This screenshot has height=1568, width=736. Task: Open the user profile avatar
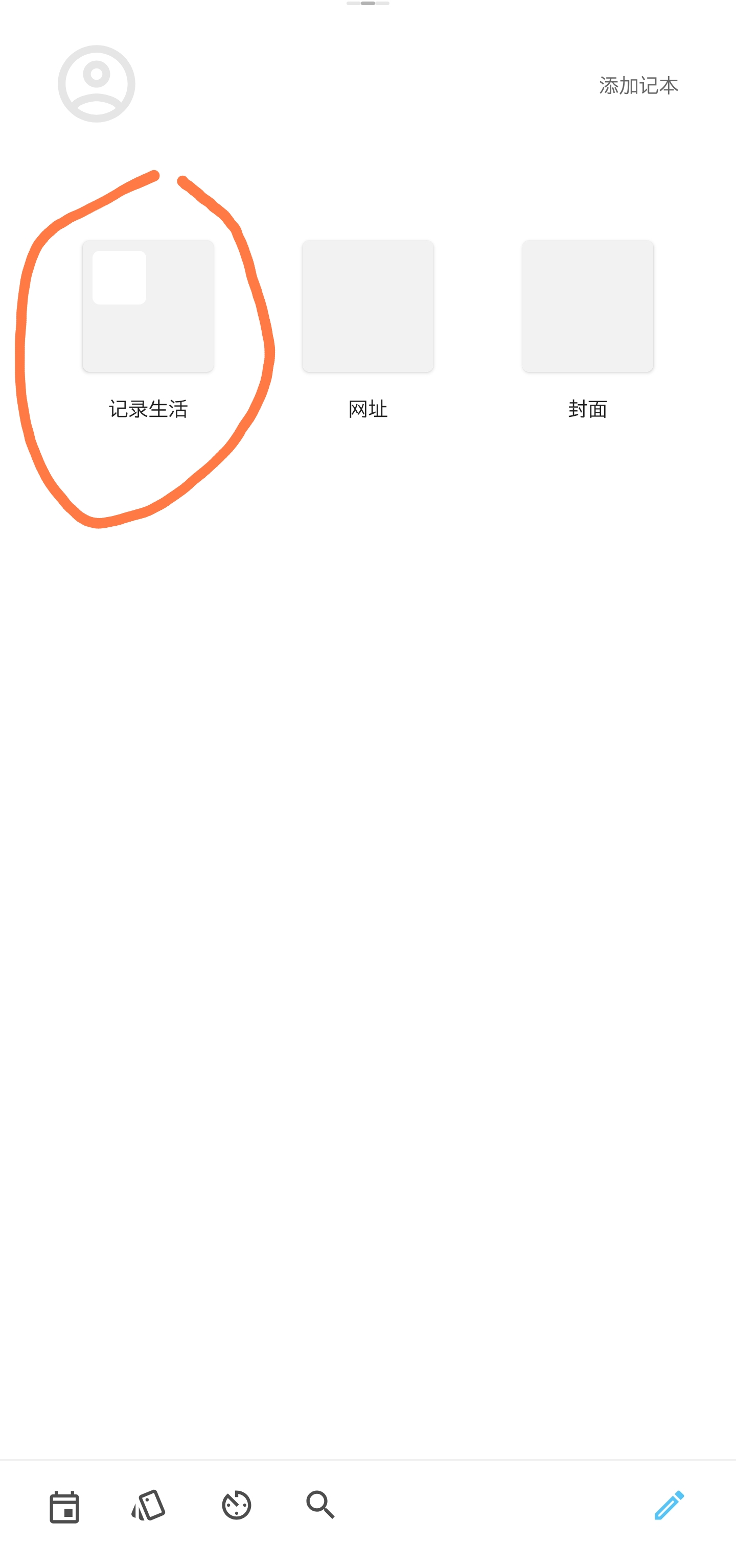point(96,84)
